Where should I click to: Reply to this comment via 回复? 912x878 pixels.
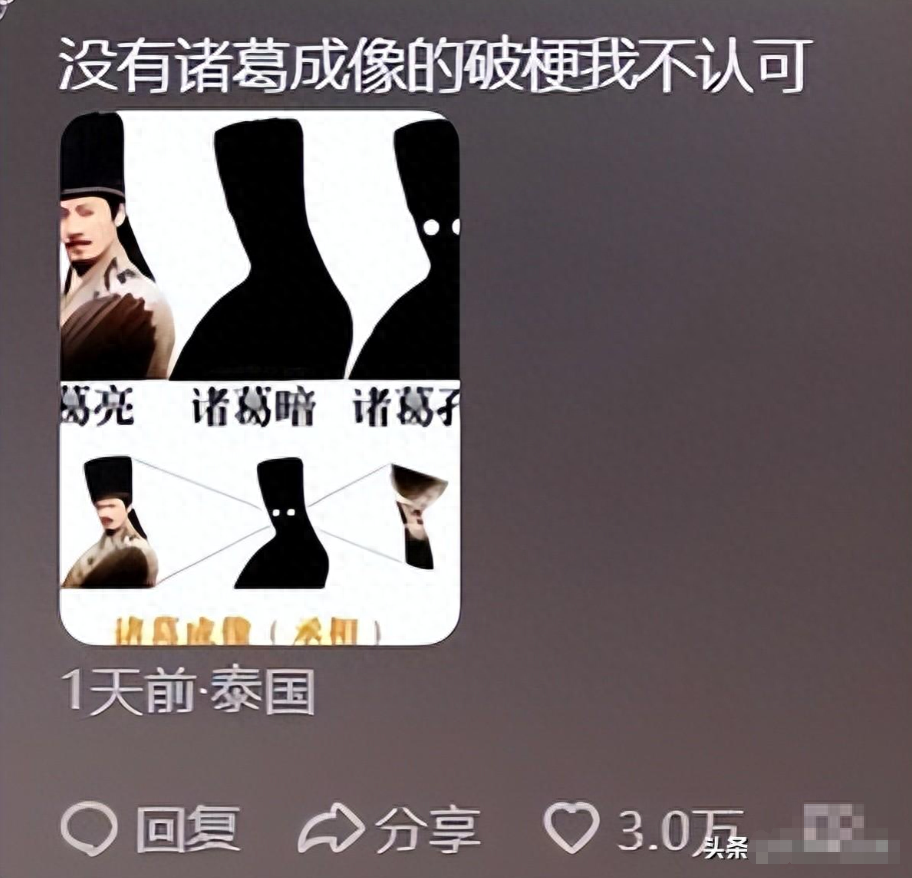pos(151,829)
